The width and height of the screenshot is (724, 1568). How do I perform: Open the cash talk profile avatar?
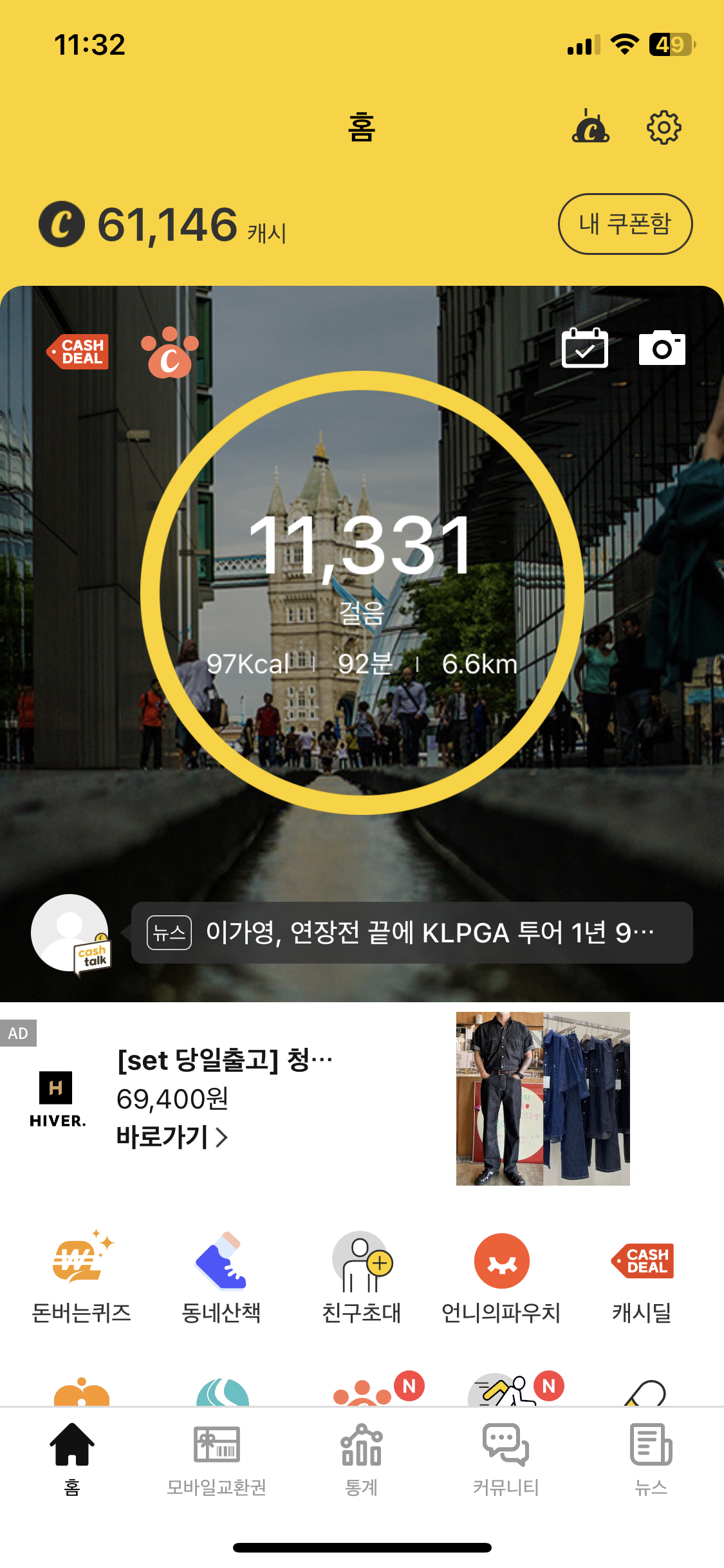(71, 933)
